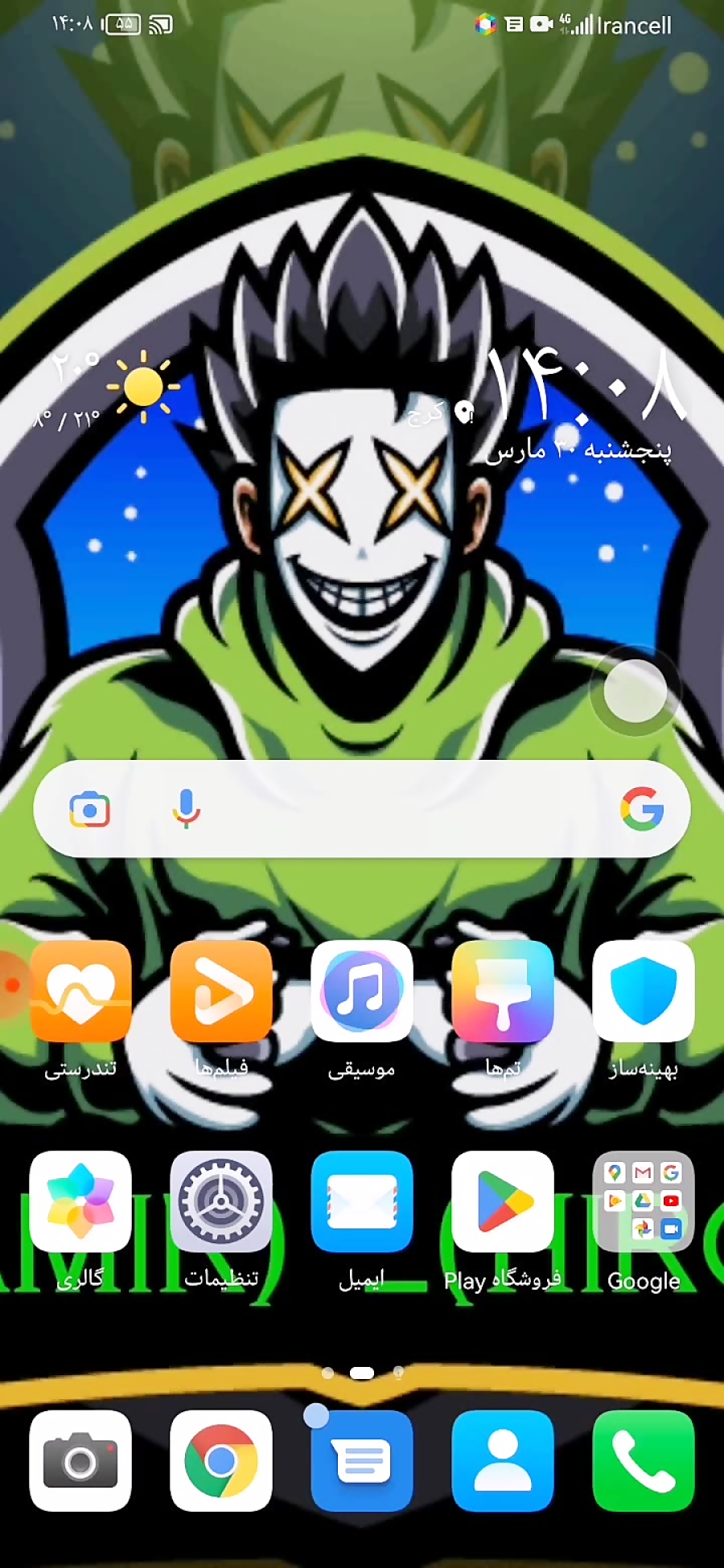This screenshot has width=724, height=1568.
Task: Tap the floating assistive ball
Action: pyautogui.click(x=635, y=692)
